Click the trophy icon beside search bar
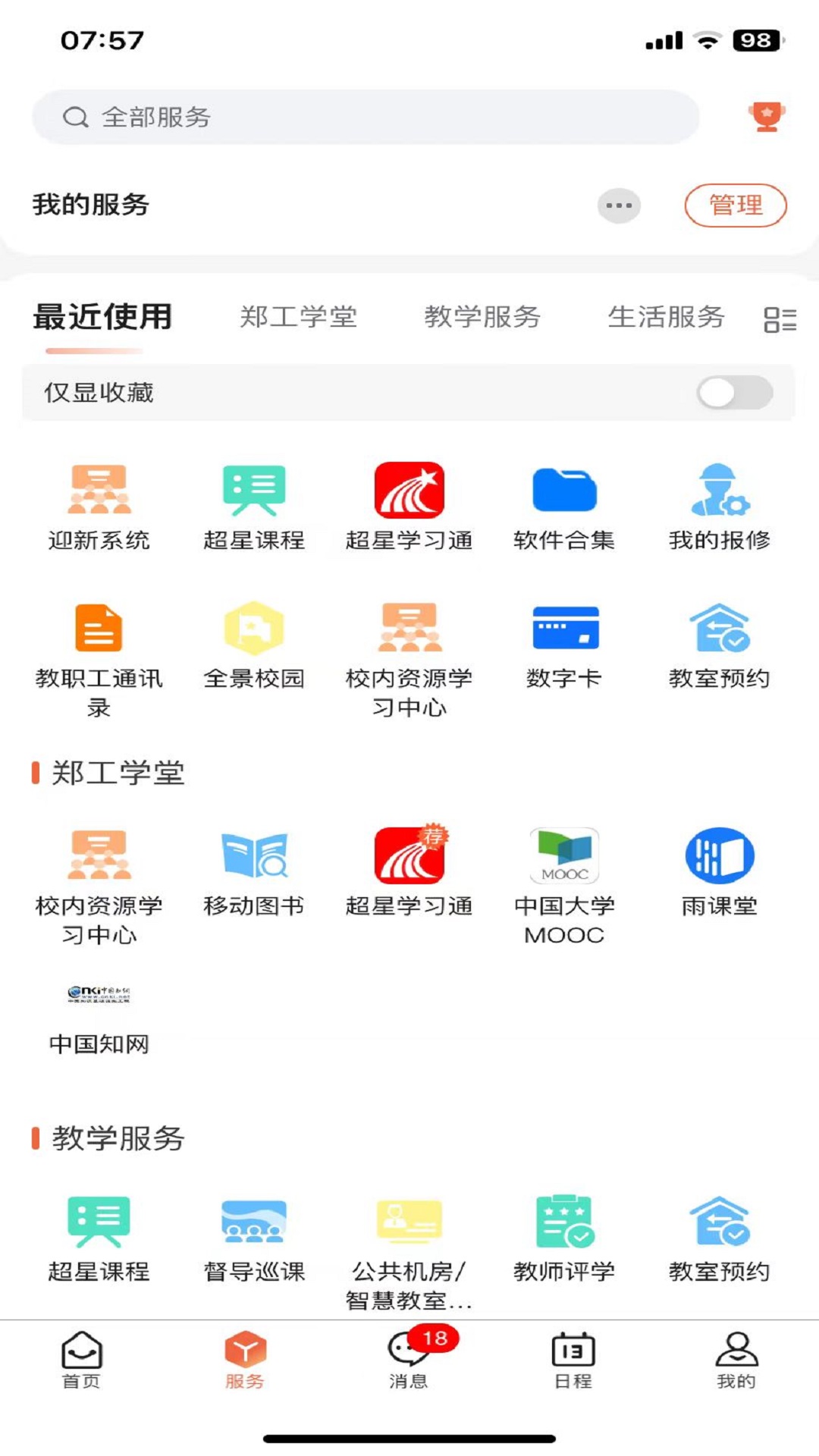The image size is (819, 1456). [769, 115]
